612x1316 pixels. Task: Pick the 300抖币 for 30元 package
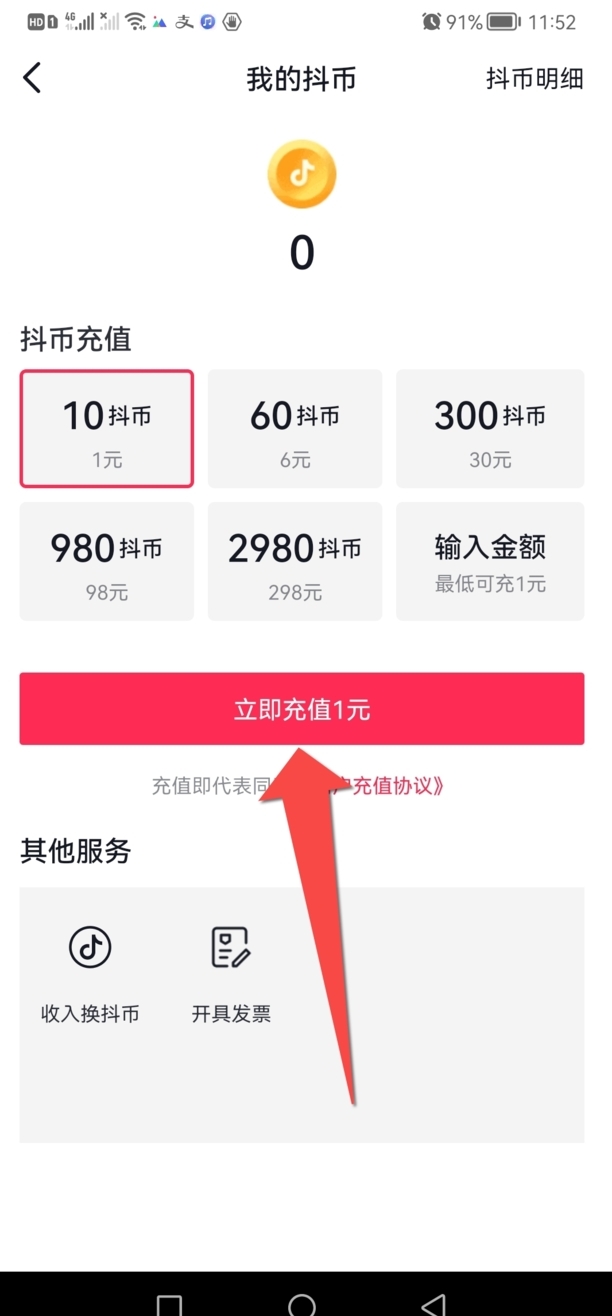(490, 429)
